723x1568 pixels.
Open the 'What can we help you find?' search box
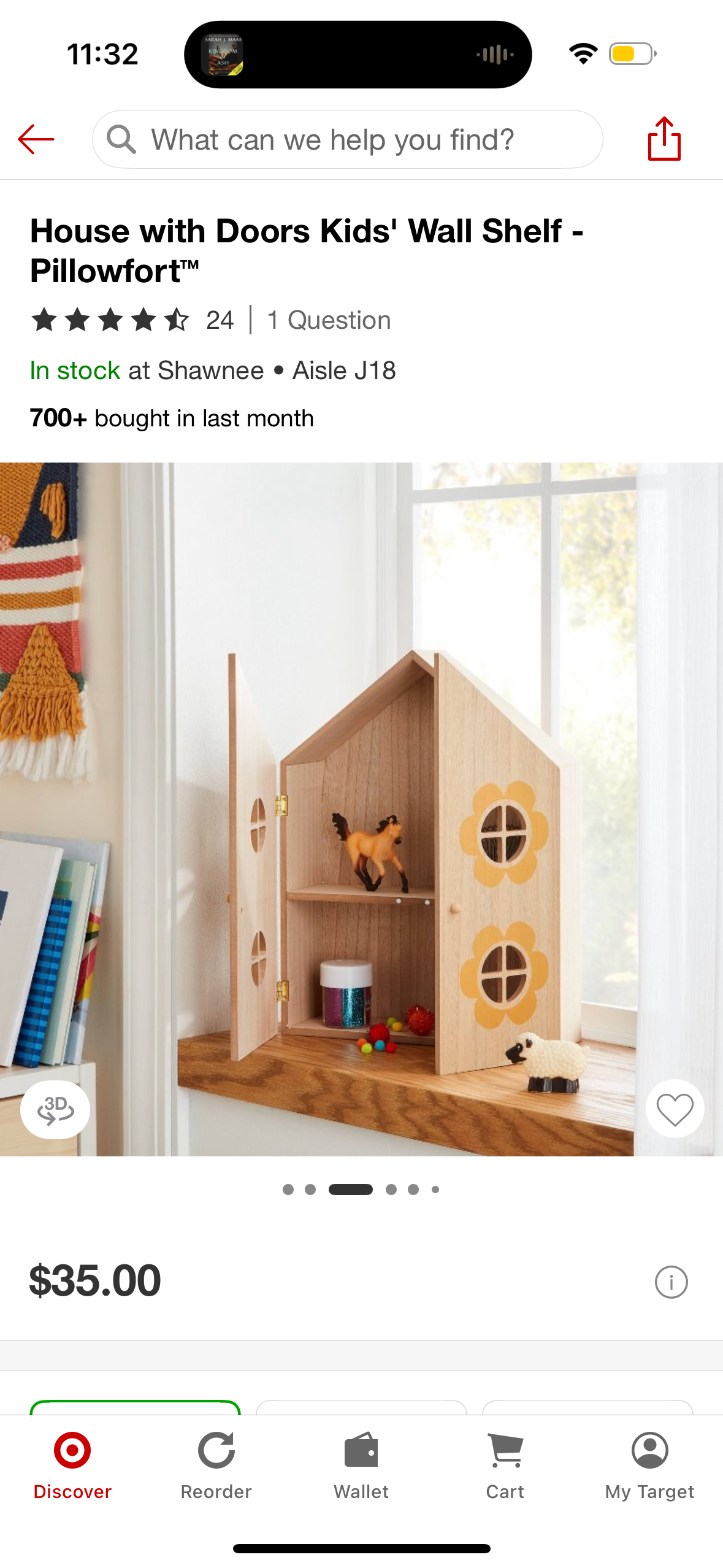[x=347, y=139]
